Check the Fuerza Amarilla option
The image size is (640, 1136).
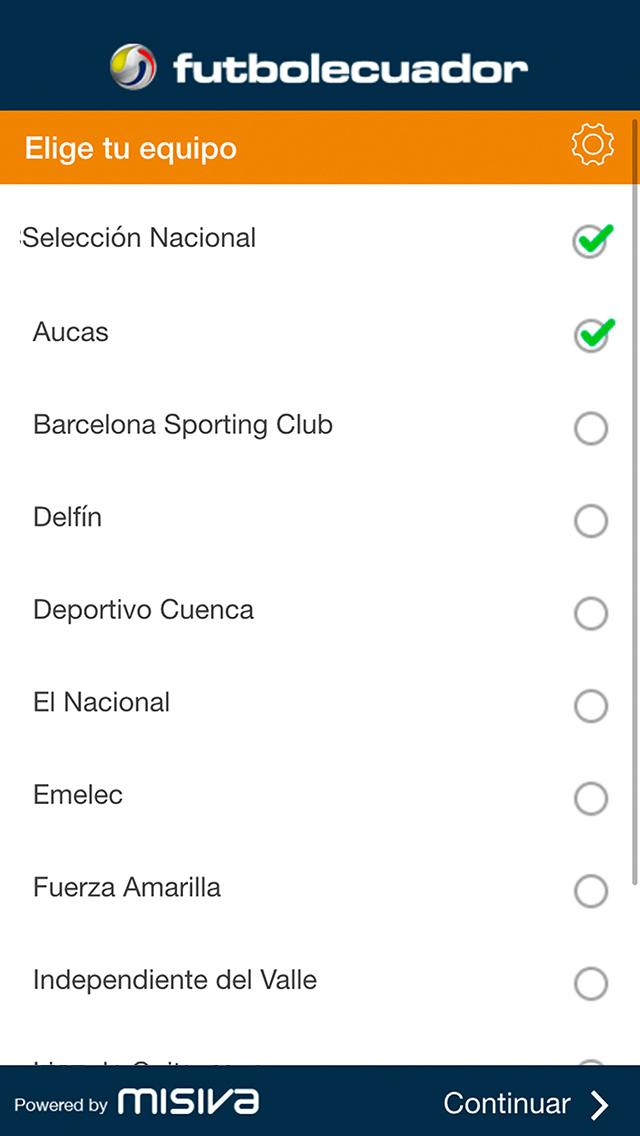(x=591, y=892)
